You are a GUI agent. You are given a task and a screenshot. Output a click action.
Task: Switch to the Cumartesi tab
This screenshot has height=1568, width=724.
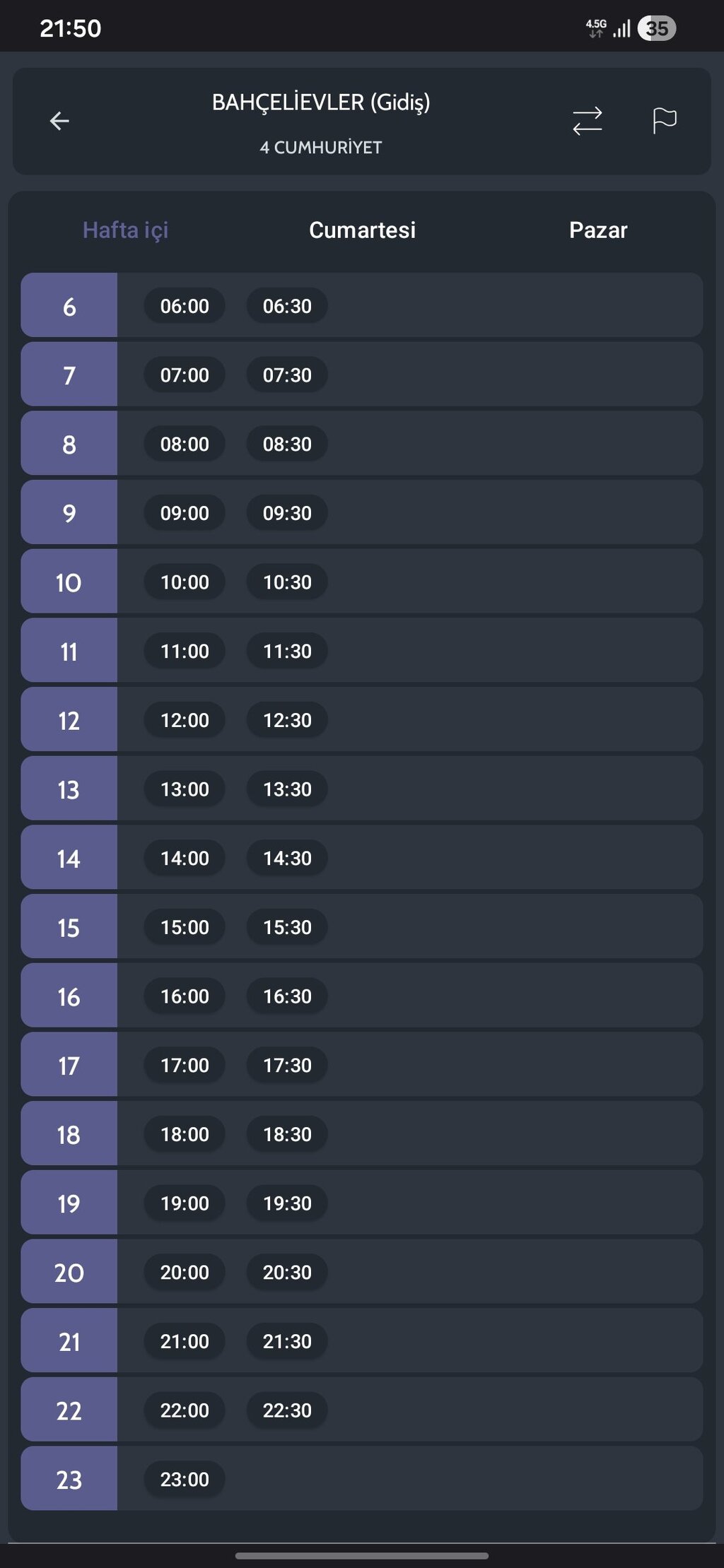(362, 230)
